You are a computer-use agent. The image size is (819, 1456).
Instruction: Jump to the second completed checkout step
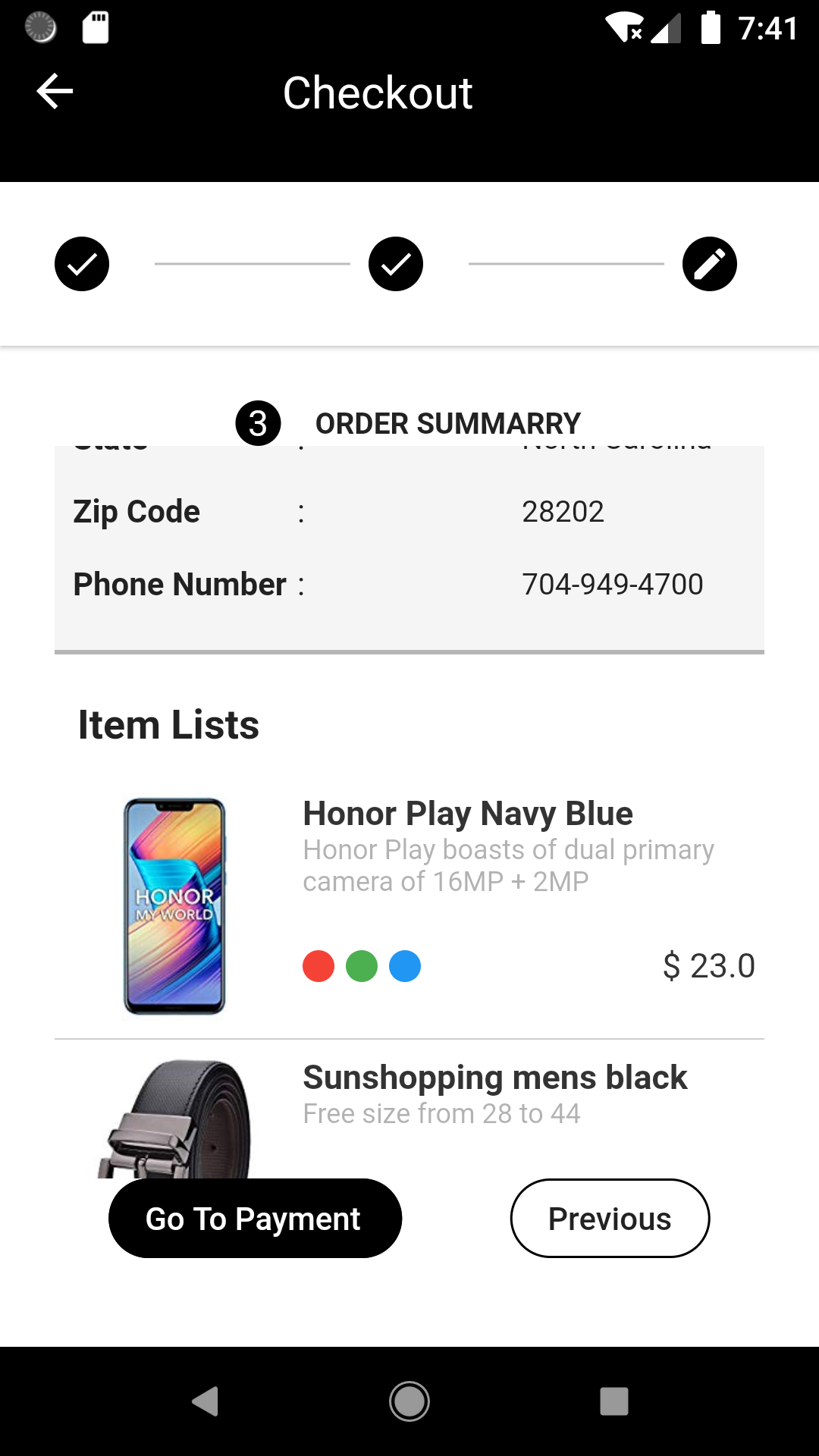point(396,264)
